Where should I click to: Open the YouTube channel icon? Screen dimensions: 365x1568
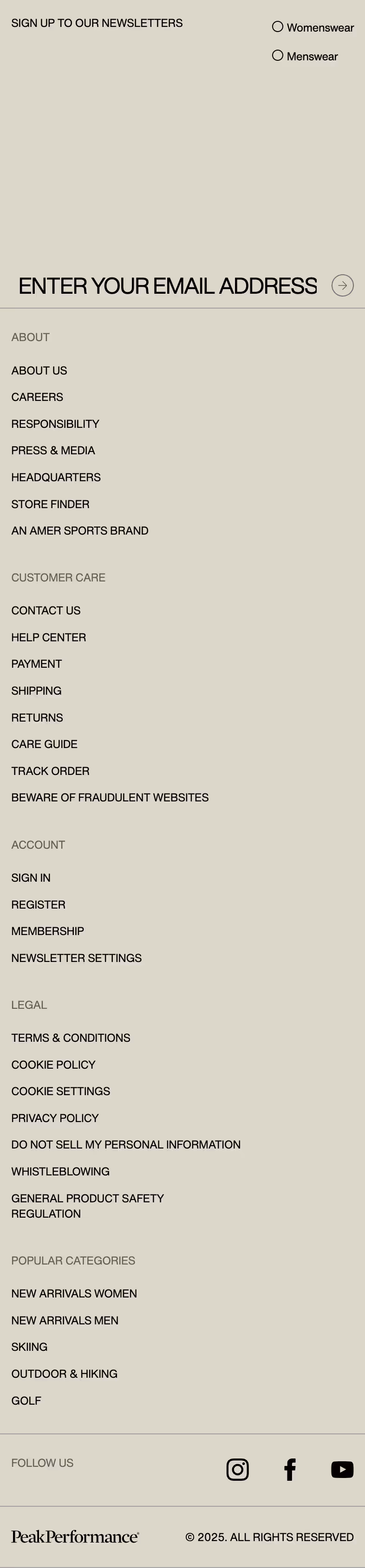[x=342, y=1469]
